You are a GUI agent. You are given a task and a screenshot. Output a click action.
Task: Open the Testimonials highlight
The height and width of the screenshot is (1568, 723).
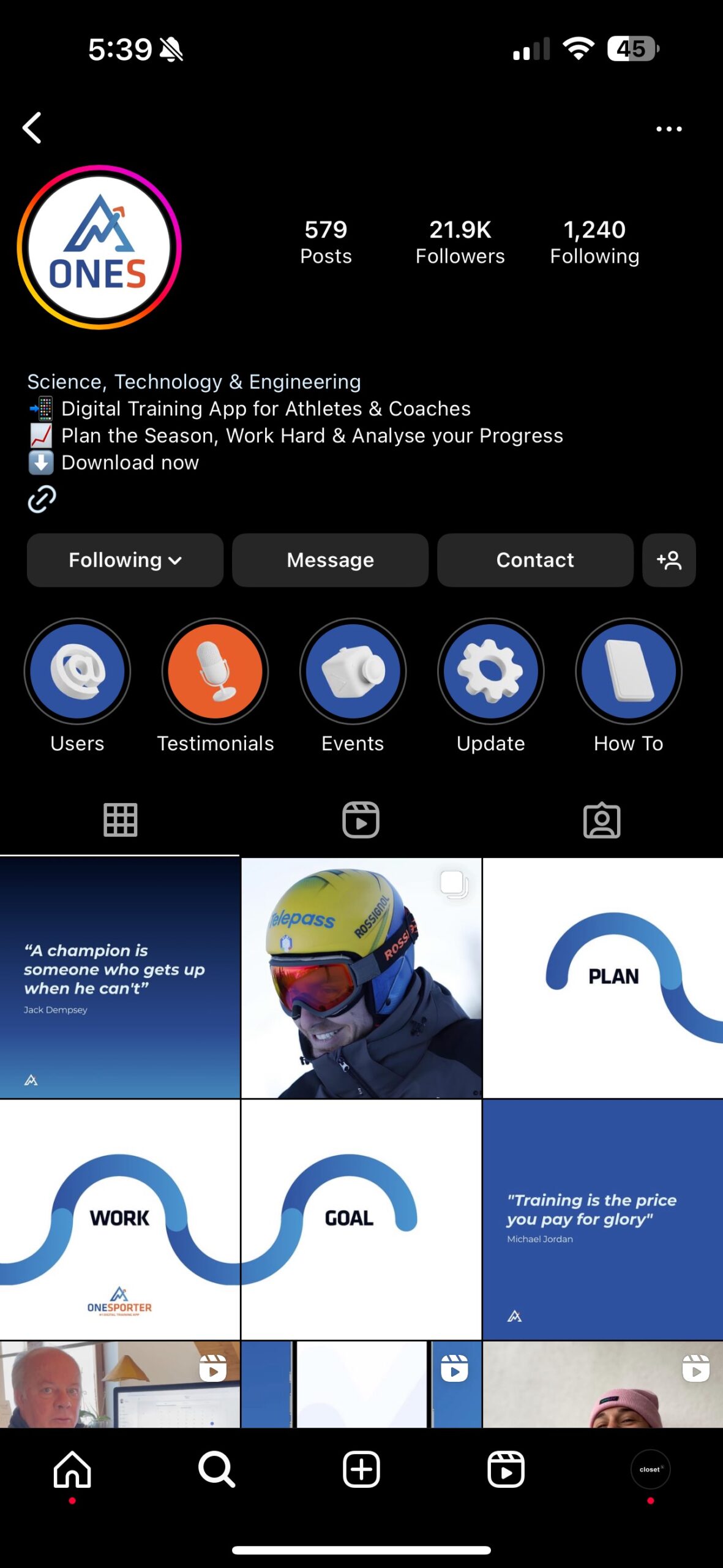coord(215,671)
